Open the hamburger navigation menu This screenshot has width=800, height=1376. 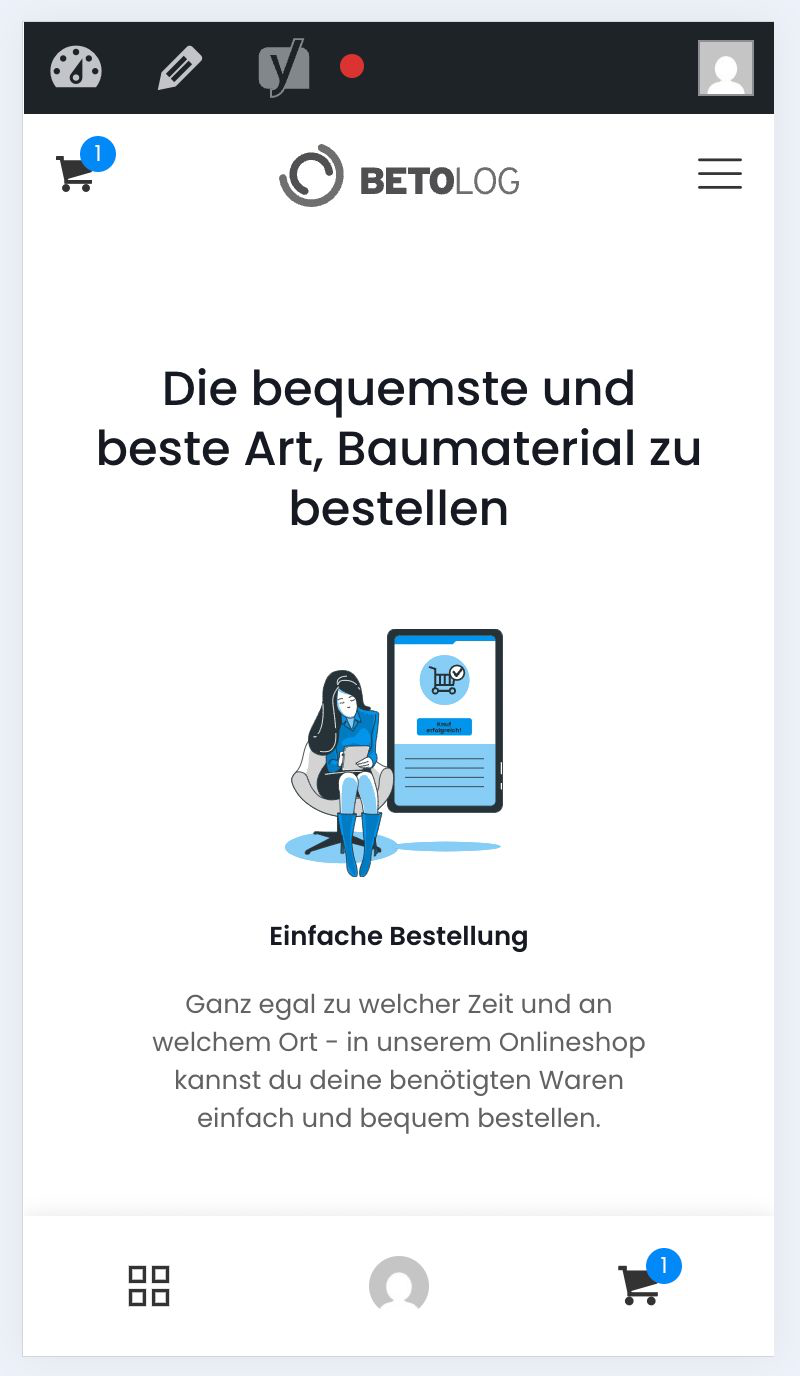(x=720, y=174)
